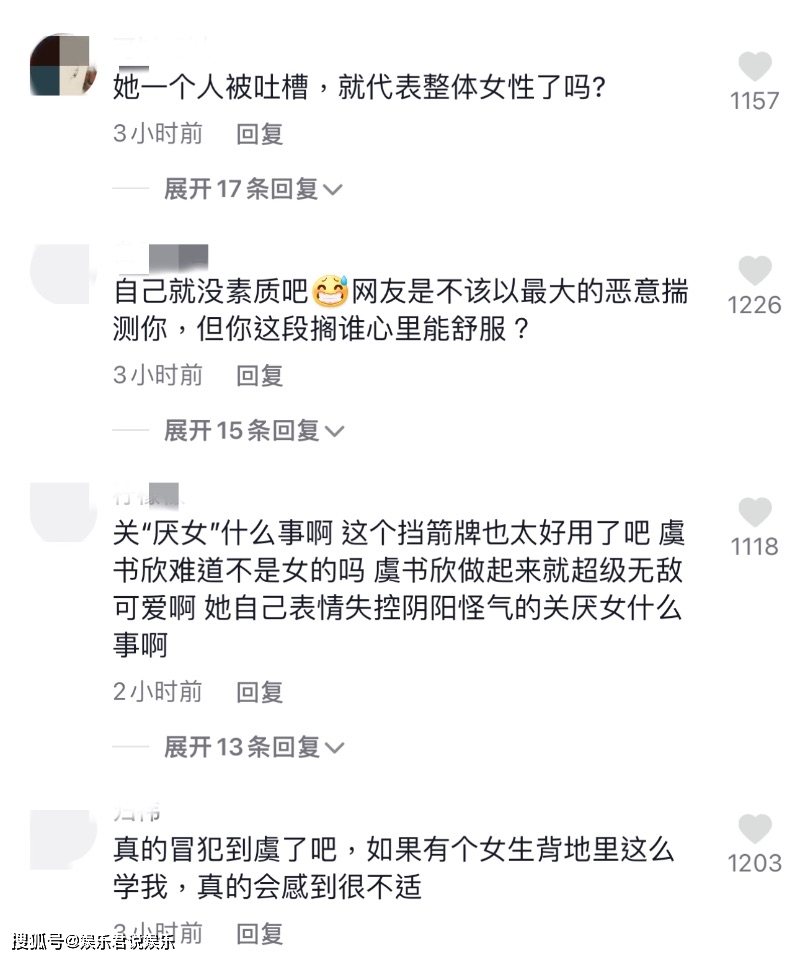The image size is (800, 959).
Task: Reply to the comment 她一个人被吐槽
Action: tap(260, 134)
